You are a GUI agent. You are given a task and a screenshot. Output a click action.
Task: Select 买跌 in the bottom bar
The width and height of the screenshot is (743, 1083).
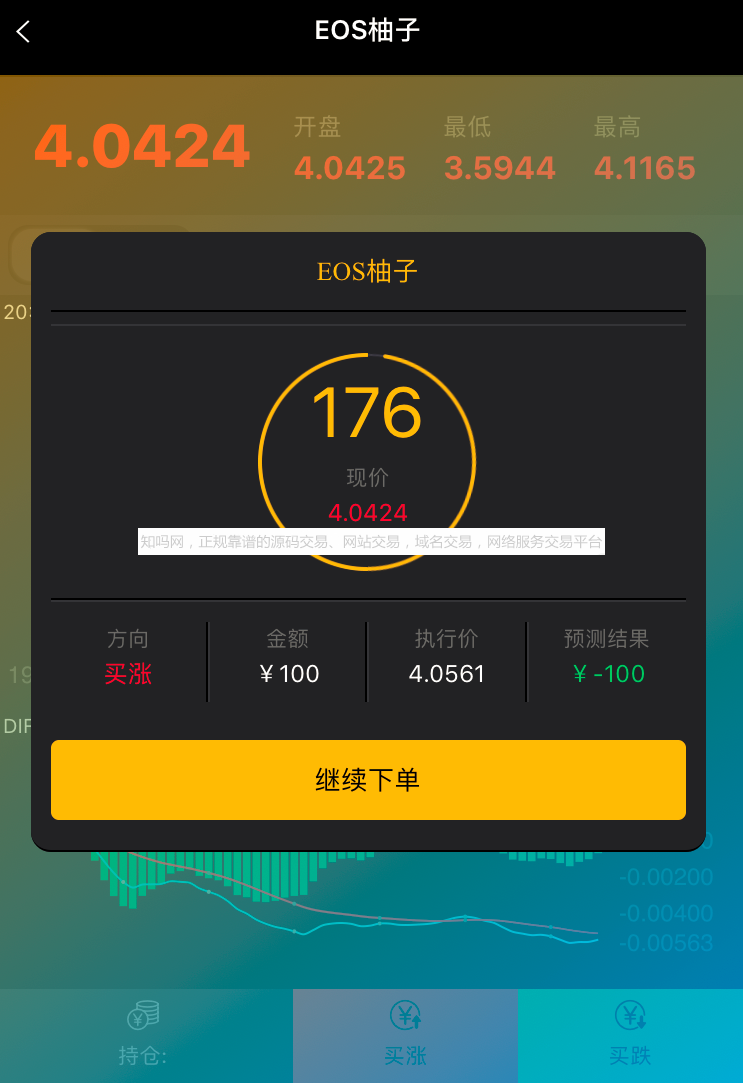click(630, 1035)
